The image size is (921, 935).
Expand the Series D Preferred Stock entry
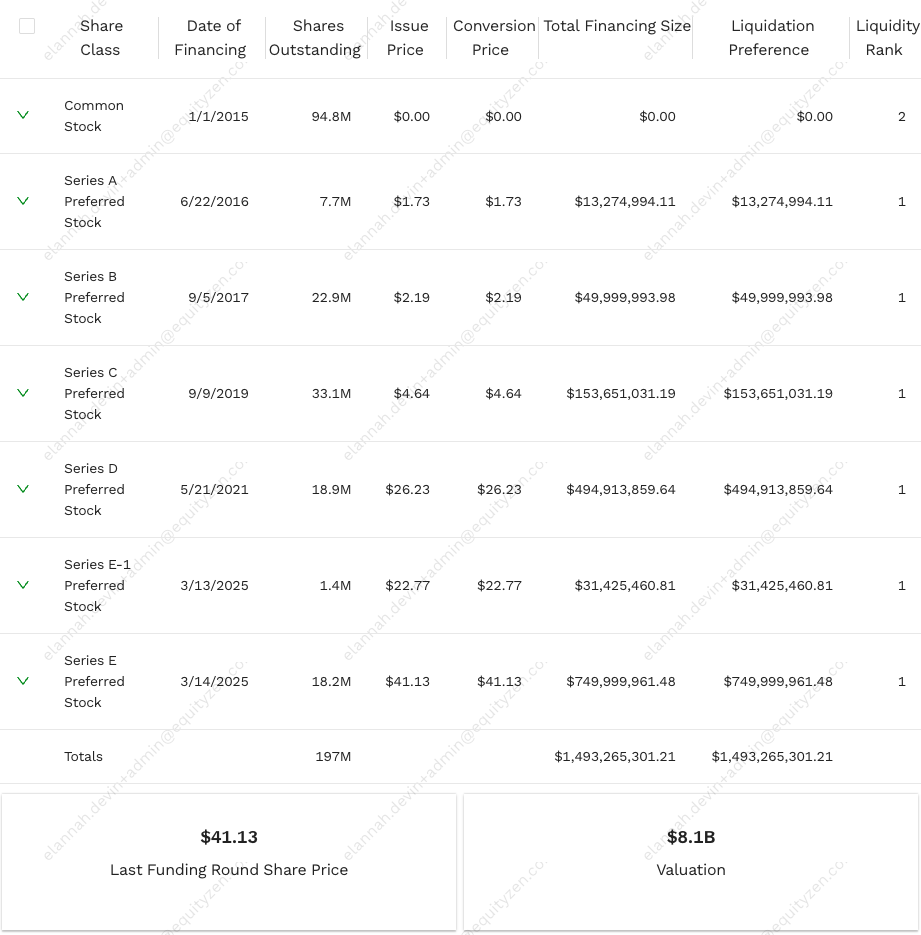pos(22,489)
